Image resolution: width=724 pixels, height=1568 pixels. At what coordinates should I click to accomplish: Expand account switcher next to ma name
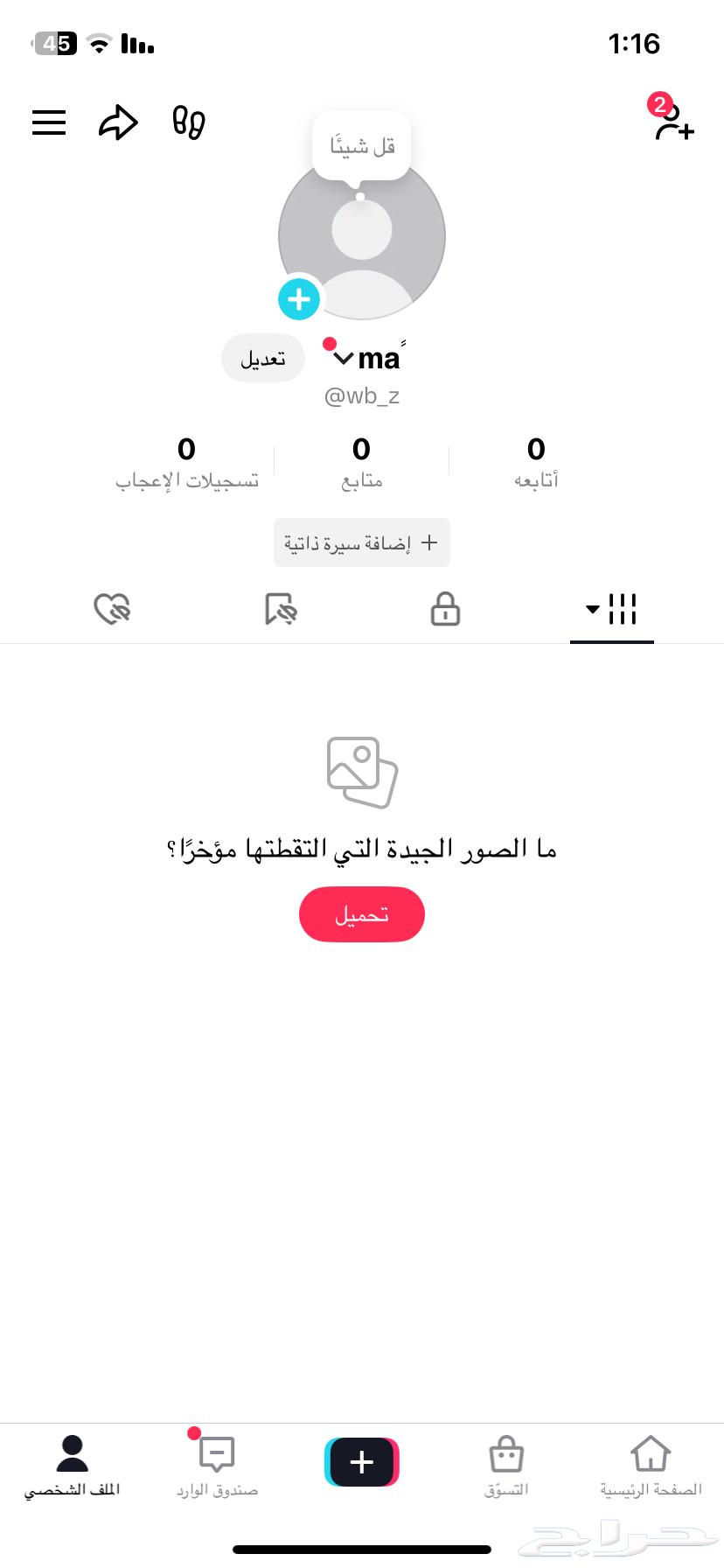[x=344, y=359]
